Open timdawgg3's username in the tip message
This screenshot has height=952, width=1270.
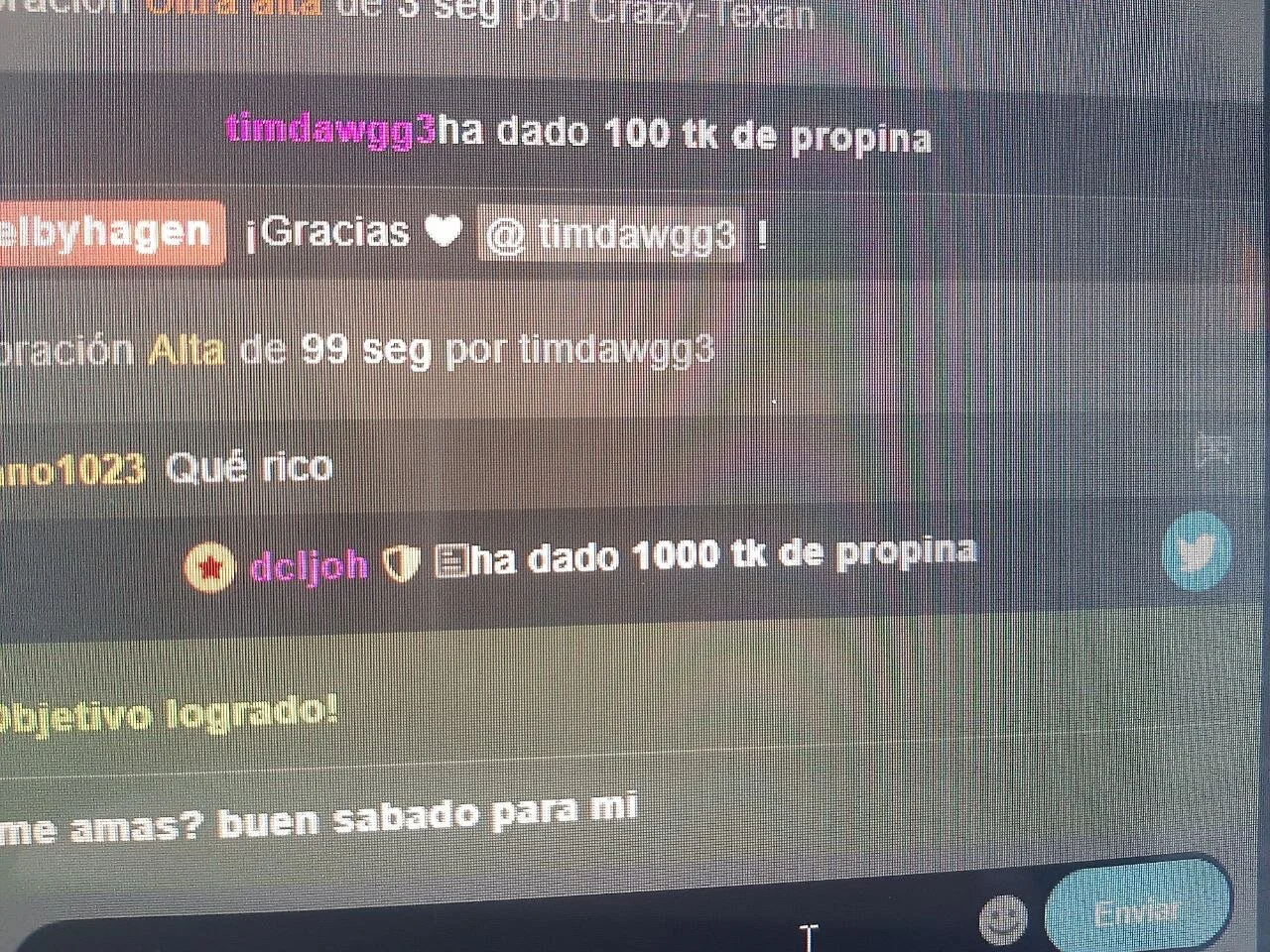(x=330, y=129)
